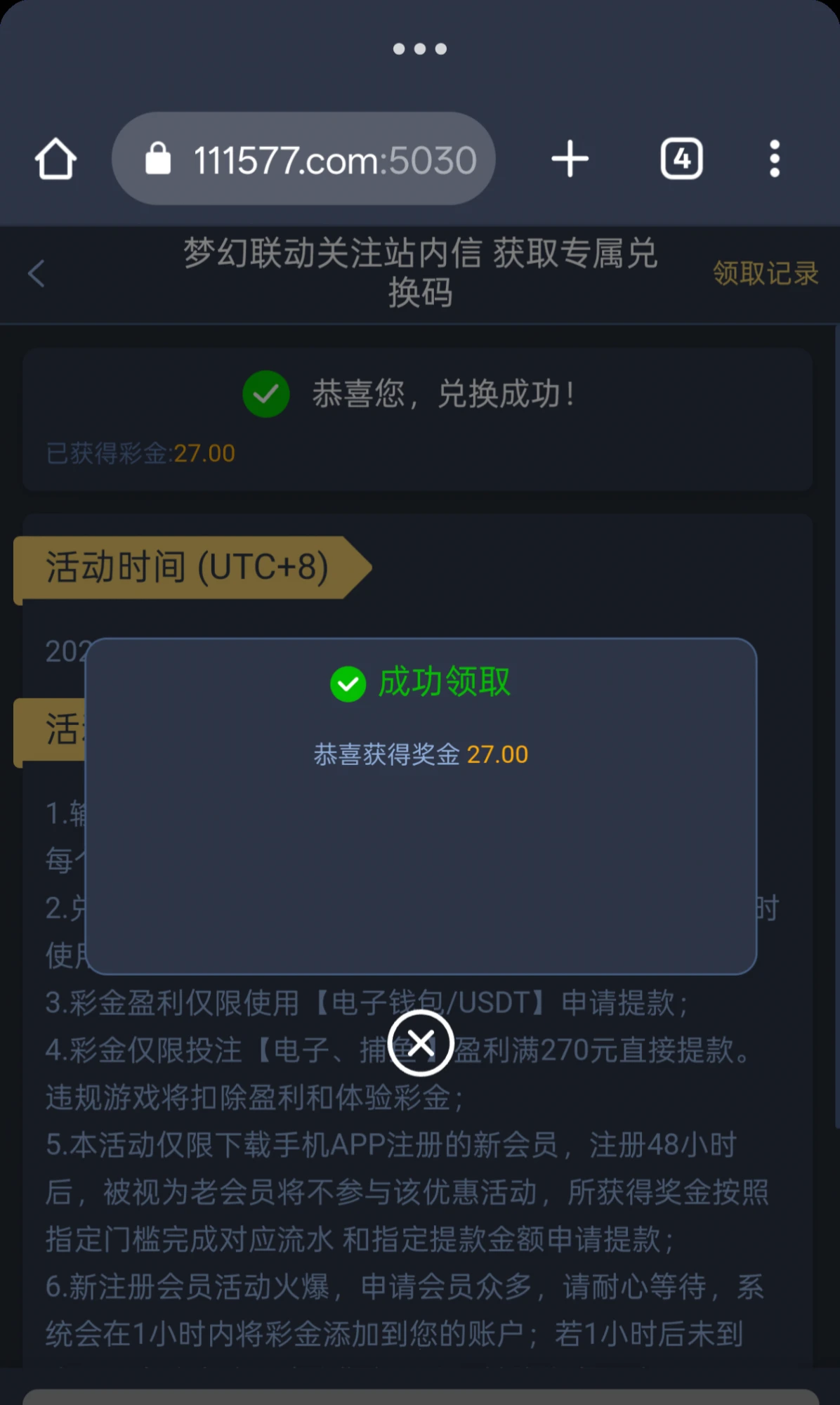Open the browser overflow menu

(774, 159)
